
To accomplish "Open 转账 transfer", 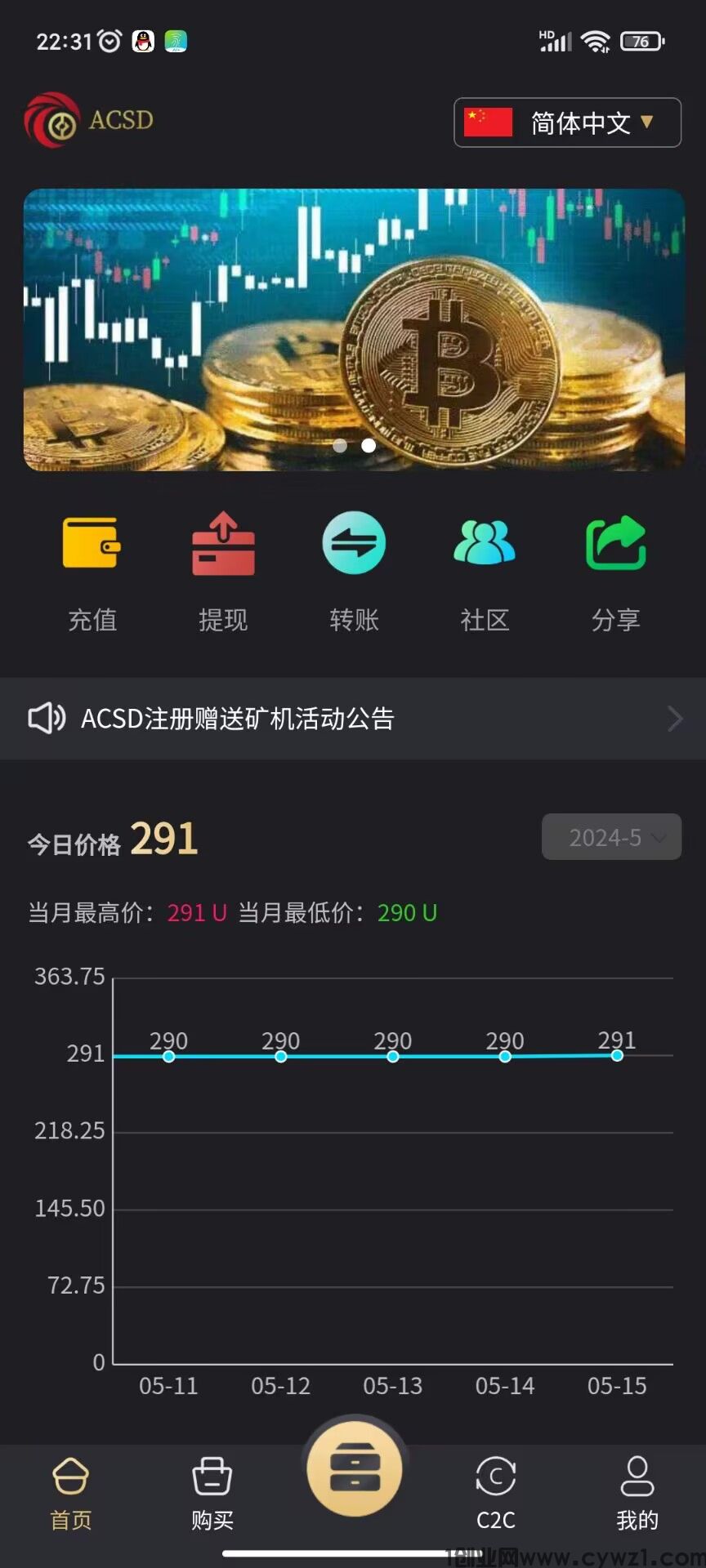I will (x=354, y=572).
